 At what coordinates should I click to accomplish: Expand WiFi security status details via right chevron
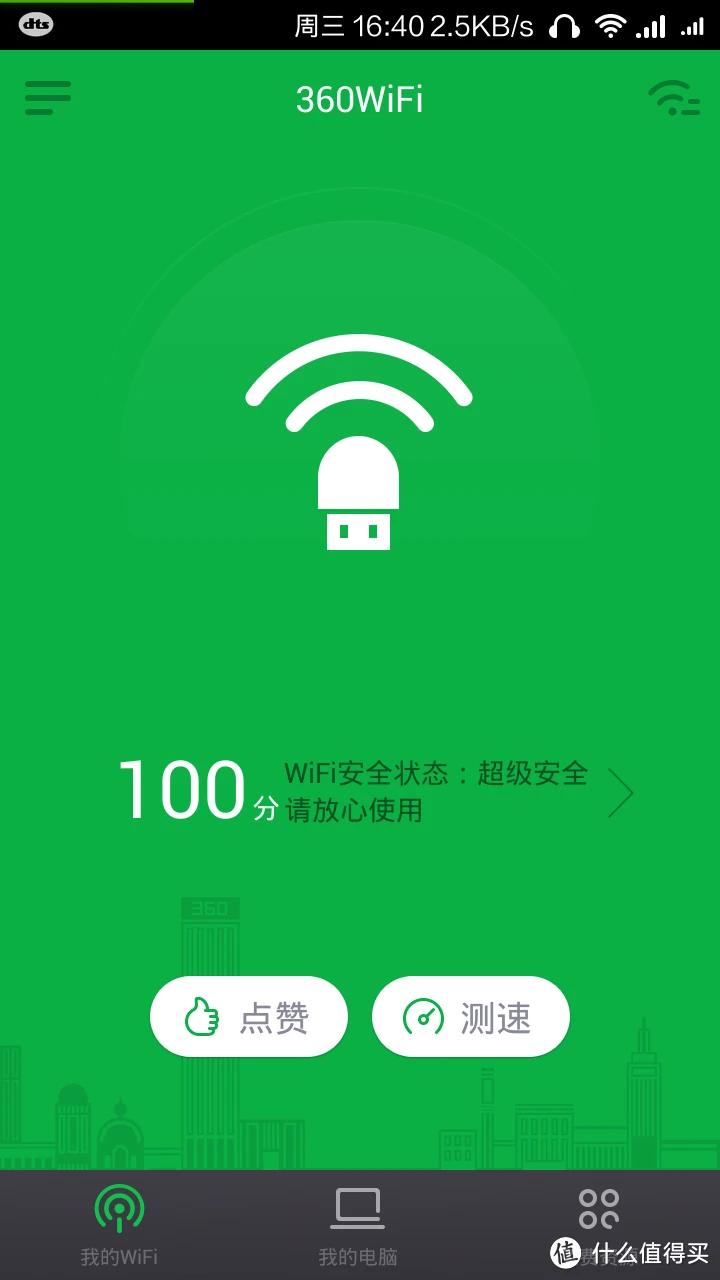tap(622, 792)
